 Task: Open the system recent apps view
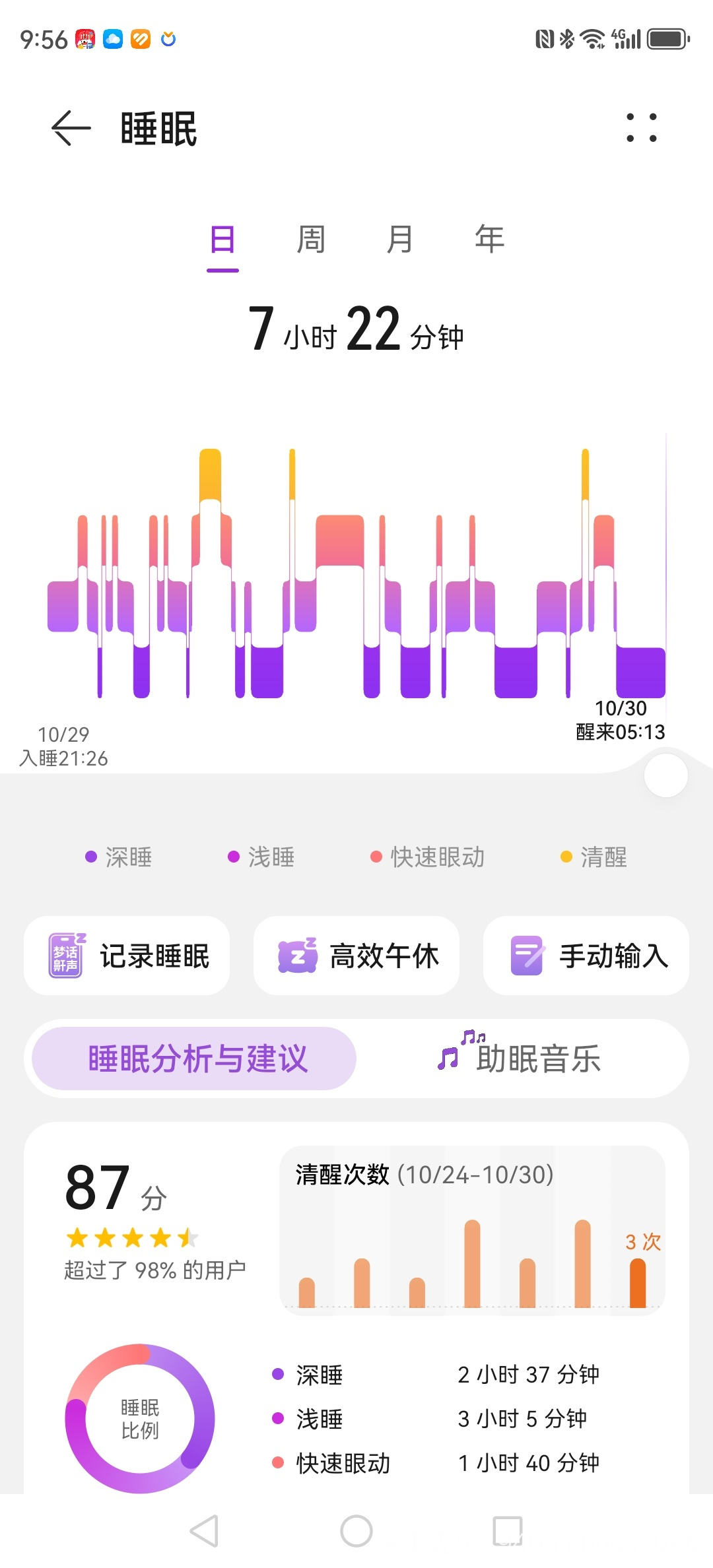tap(508, 1531)
